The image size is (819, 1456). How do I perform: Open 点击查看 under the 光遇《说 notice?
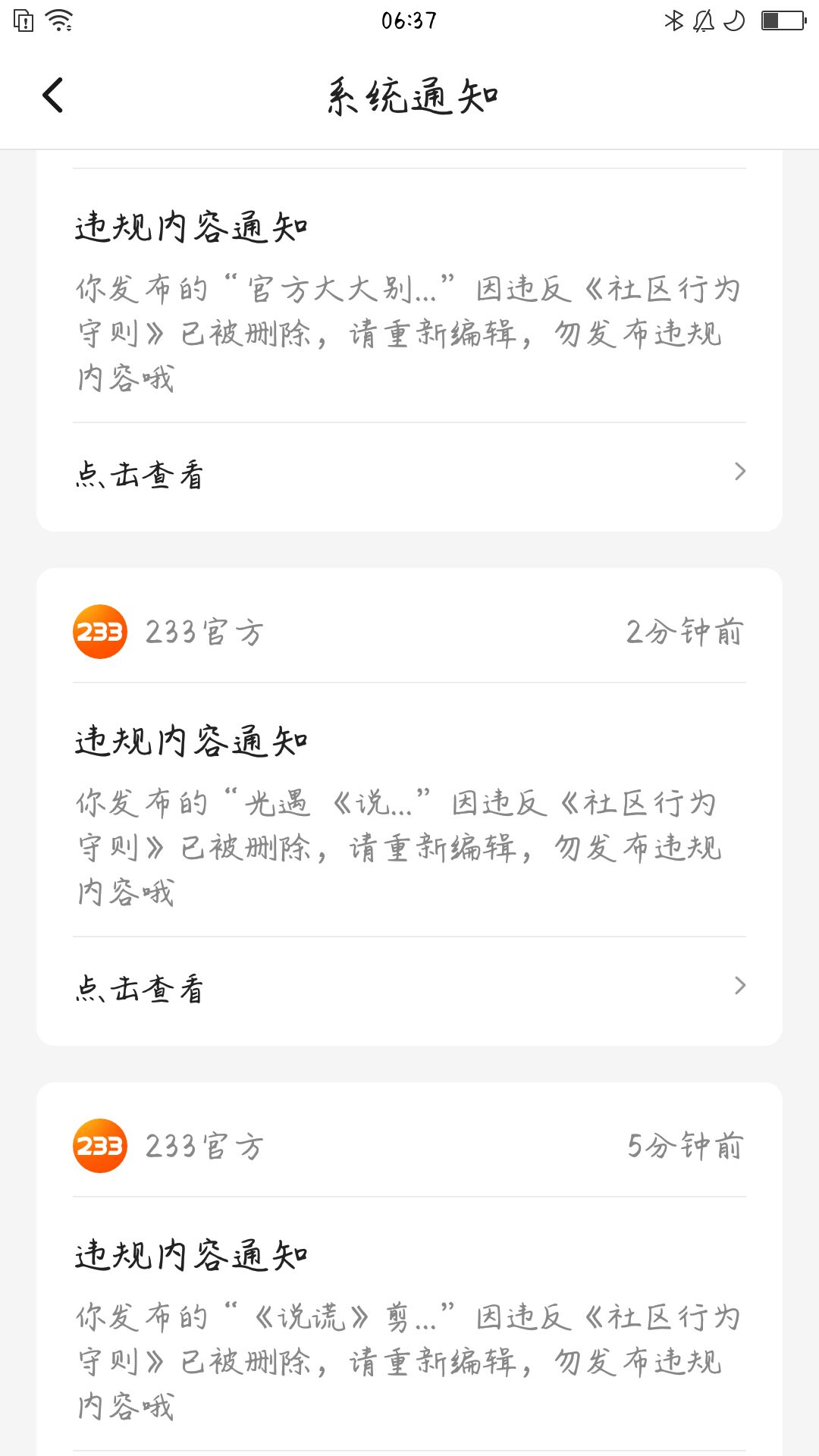[x=409, y=987]
